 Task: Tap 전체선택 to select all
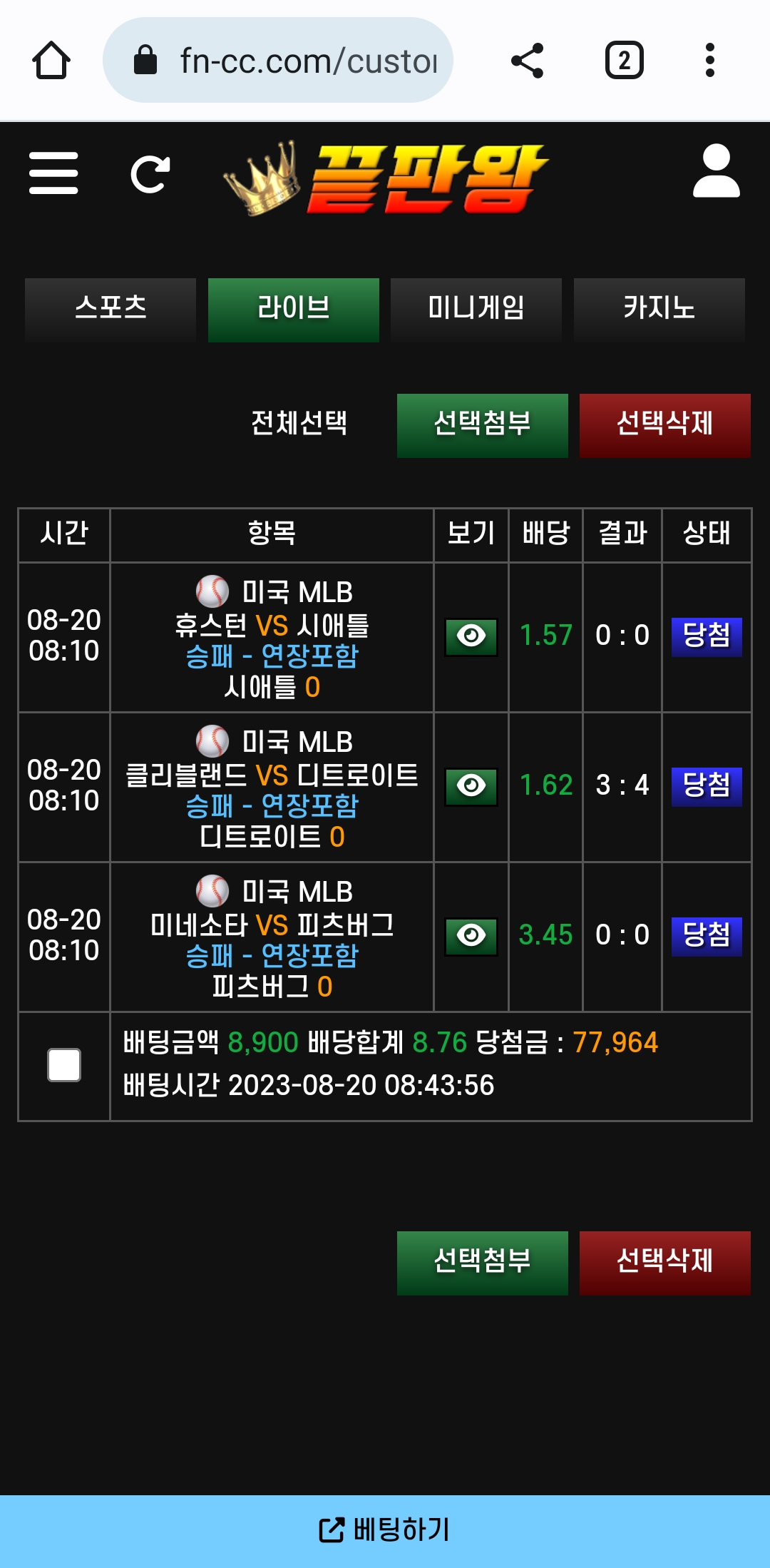pos(299,423)
